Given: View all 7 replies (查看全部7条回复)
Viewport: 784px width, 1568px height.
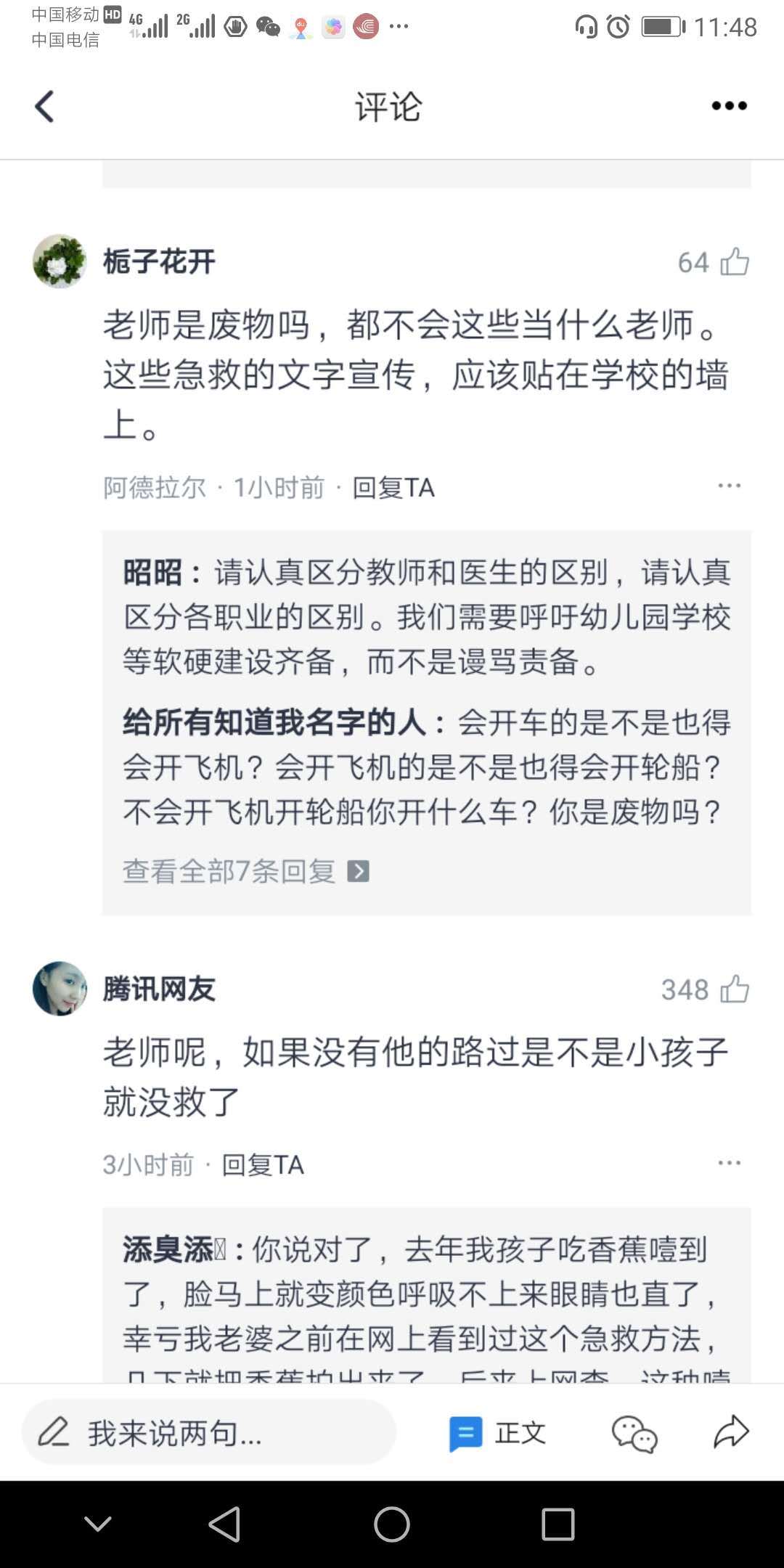Looking at the screenshot, I should pos(245,871).
